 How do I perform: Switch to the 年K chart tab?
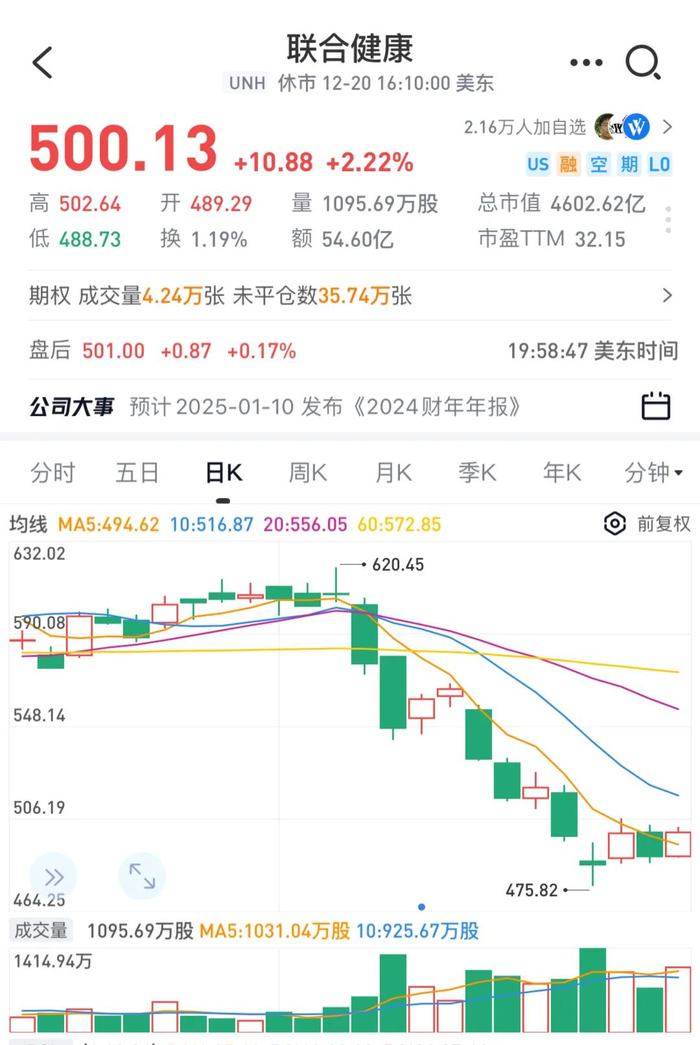(x=561, y=472)
